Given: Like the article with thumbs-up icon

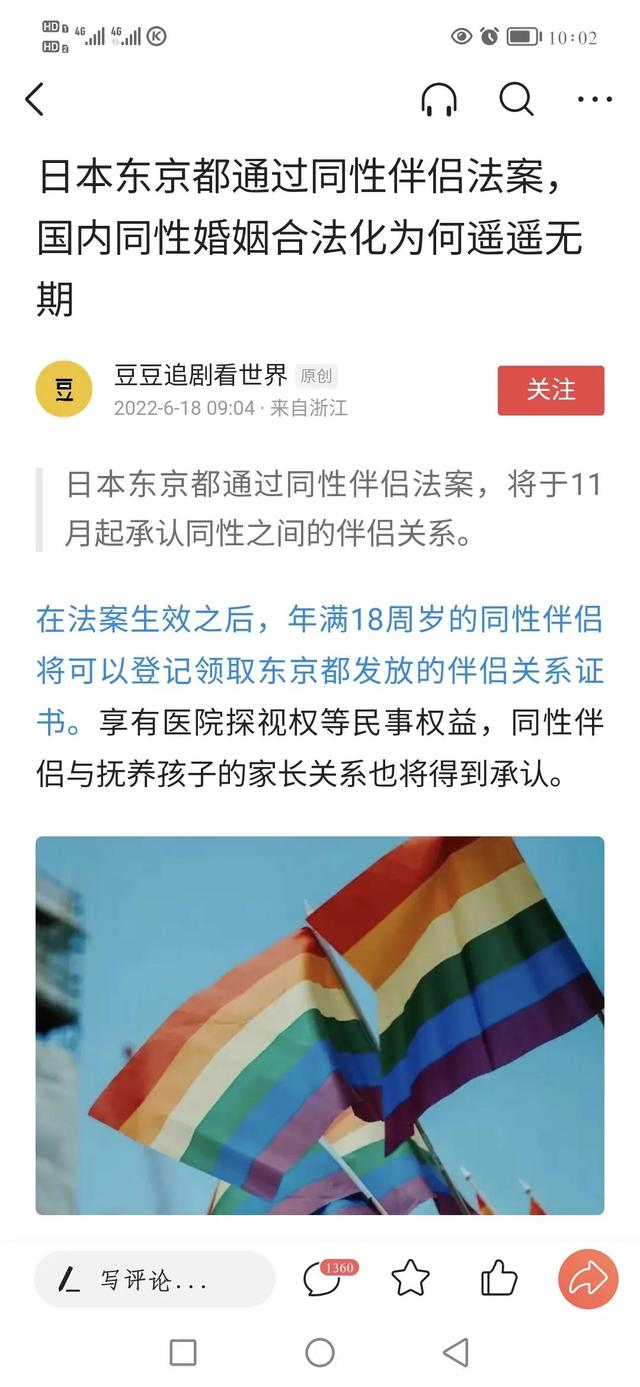Looking at the screenshot, I should coord(498,1278).
